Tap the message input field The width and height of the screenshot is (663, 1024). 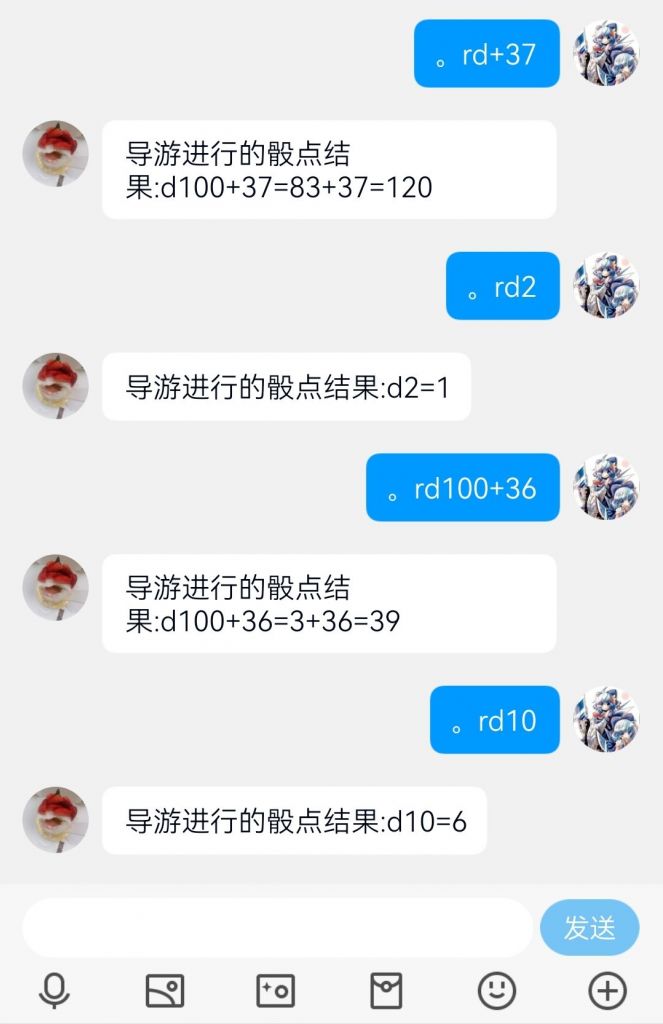coord(277,927)
